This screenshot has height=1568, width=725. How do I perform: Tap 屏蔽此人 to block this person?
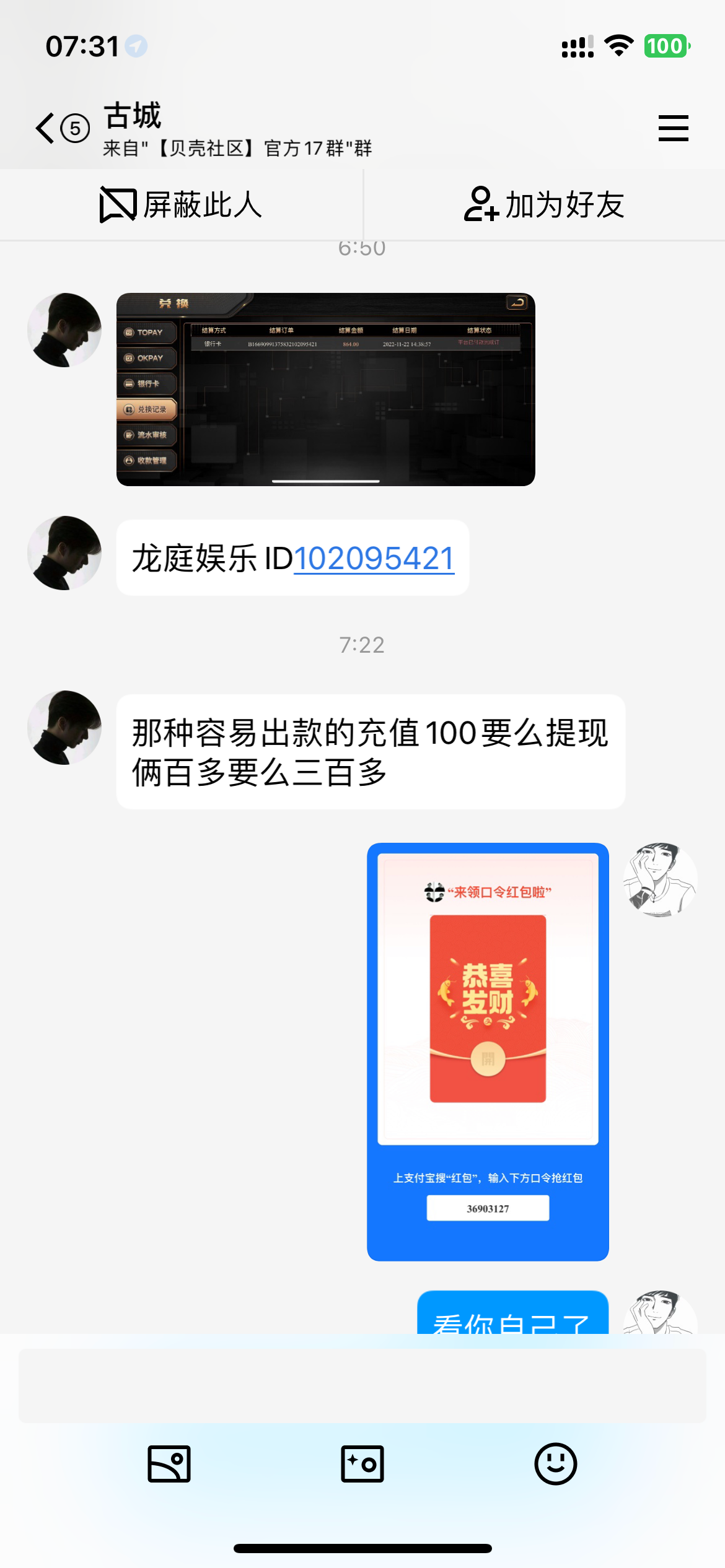tap(181, 205)
